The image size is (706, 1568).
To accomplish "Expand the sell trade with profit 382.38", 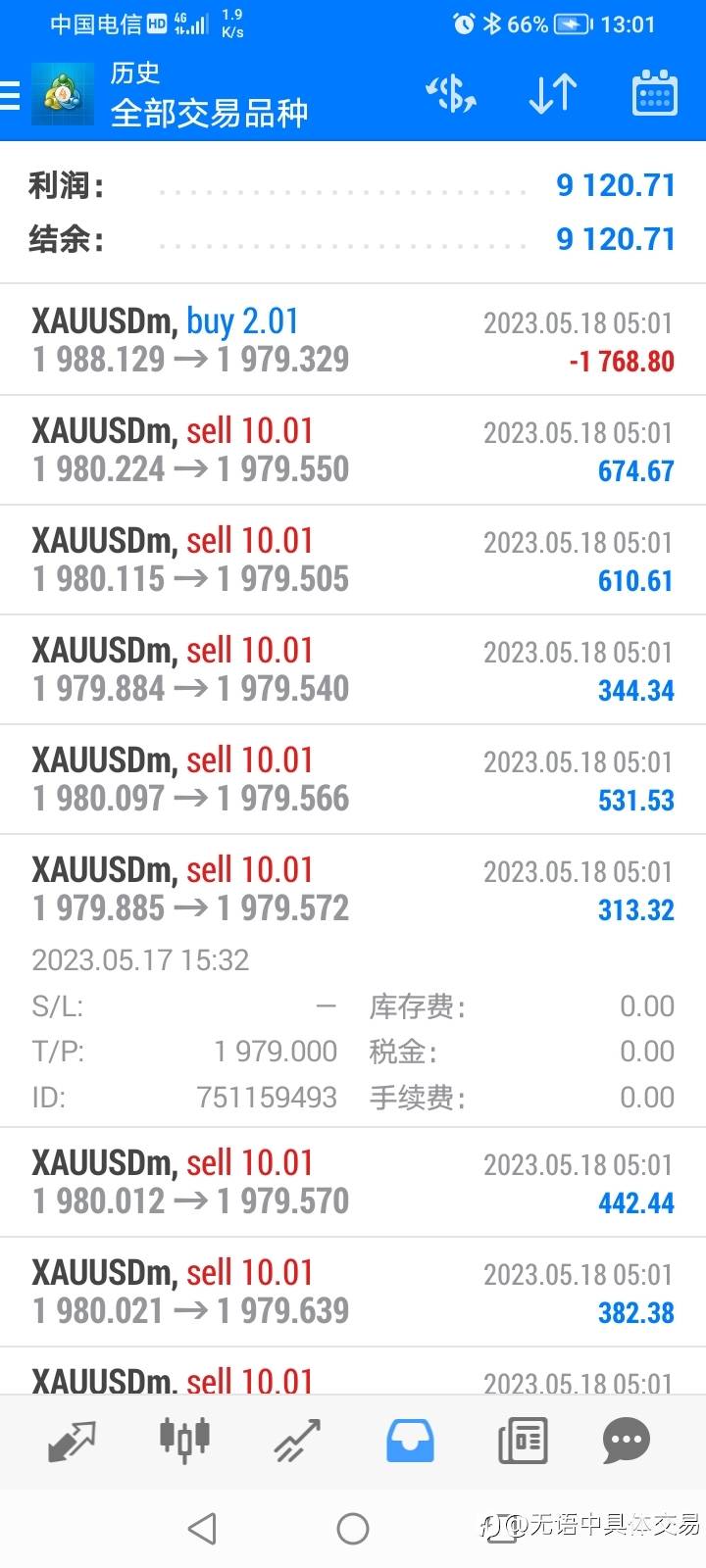I will (353, 1292).
